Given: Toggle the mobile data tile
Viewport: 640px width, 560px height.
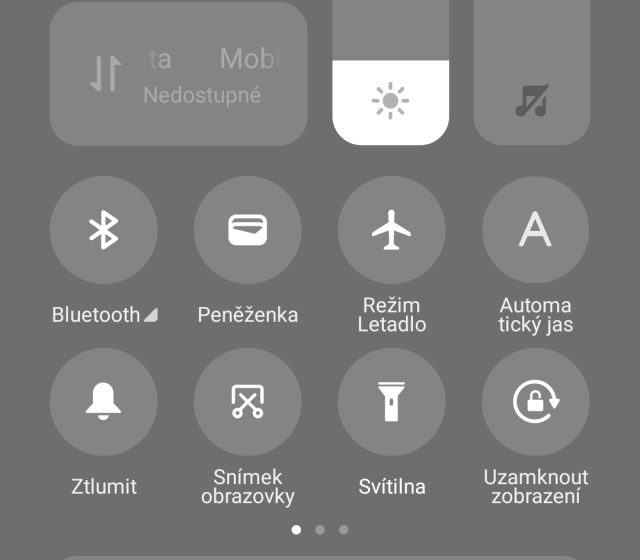Looking at the screenshot, I should tap(178, 74).
